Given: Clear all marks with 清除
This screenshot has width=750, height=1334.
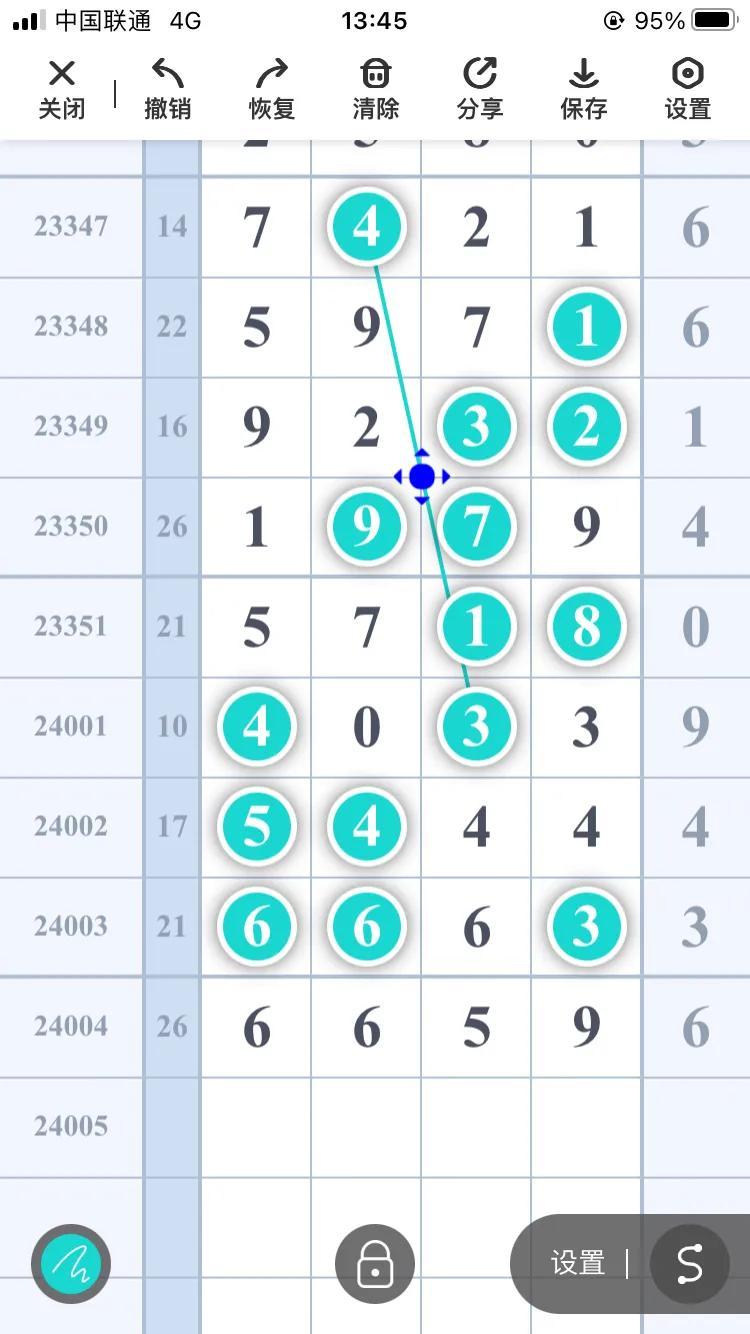Looking at the screenshot, I should click(376, 89).
